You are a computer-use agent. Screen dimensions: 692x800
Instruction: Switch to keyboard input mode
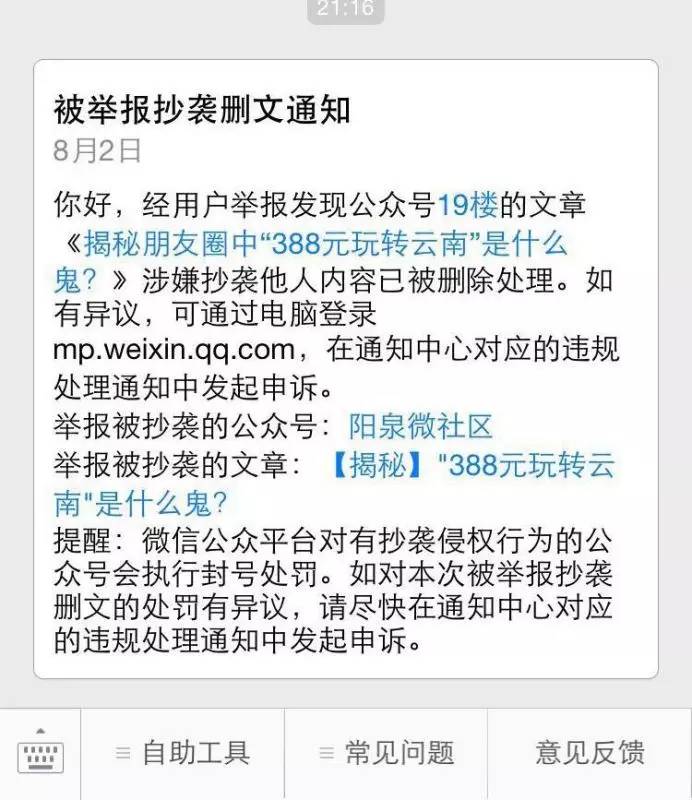coord(40,754)
